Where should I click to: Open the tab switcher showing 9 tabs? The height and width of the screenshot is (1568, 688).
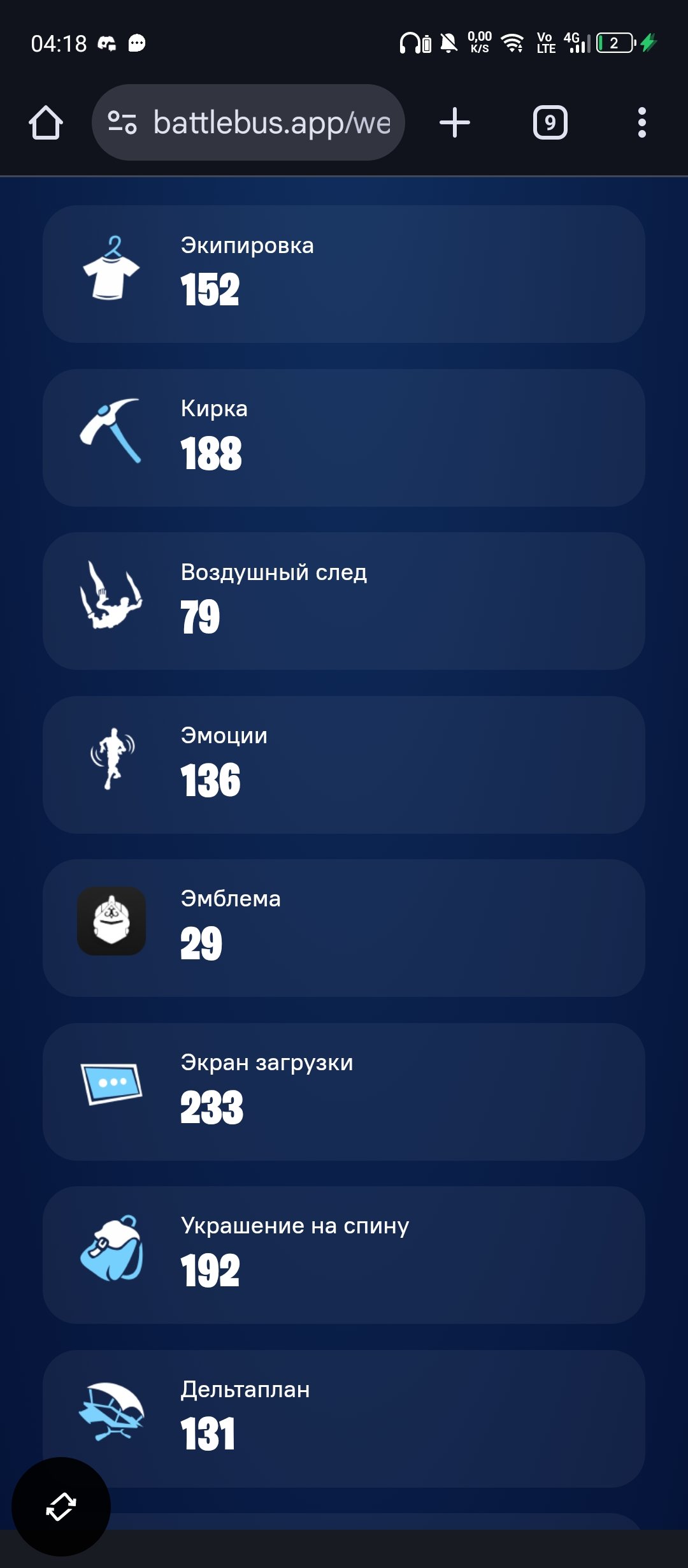tap(550, 122)
